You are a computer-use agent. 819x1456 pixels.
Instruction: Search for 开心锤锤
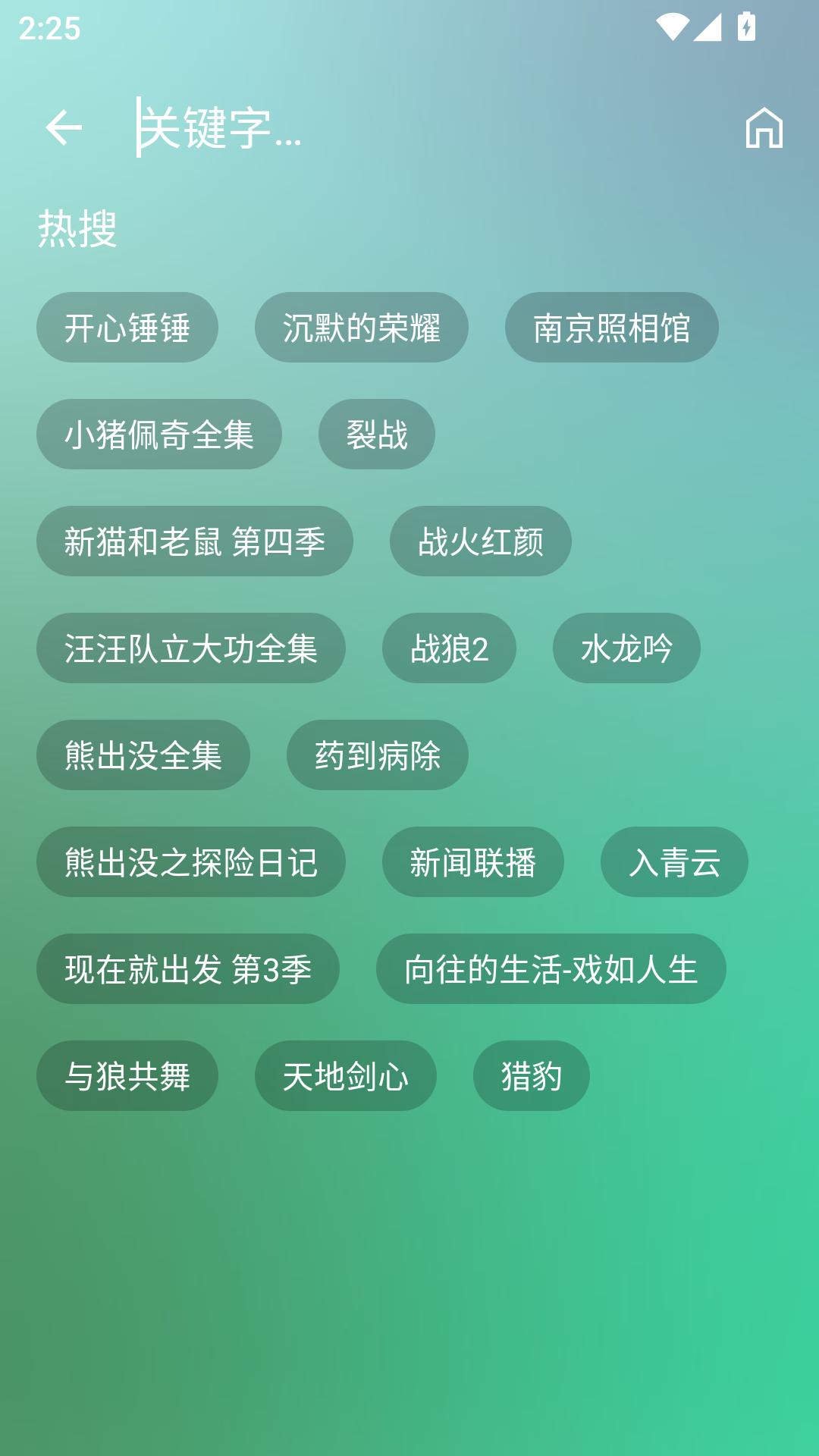point(127,326)
